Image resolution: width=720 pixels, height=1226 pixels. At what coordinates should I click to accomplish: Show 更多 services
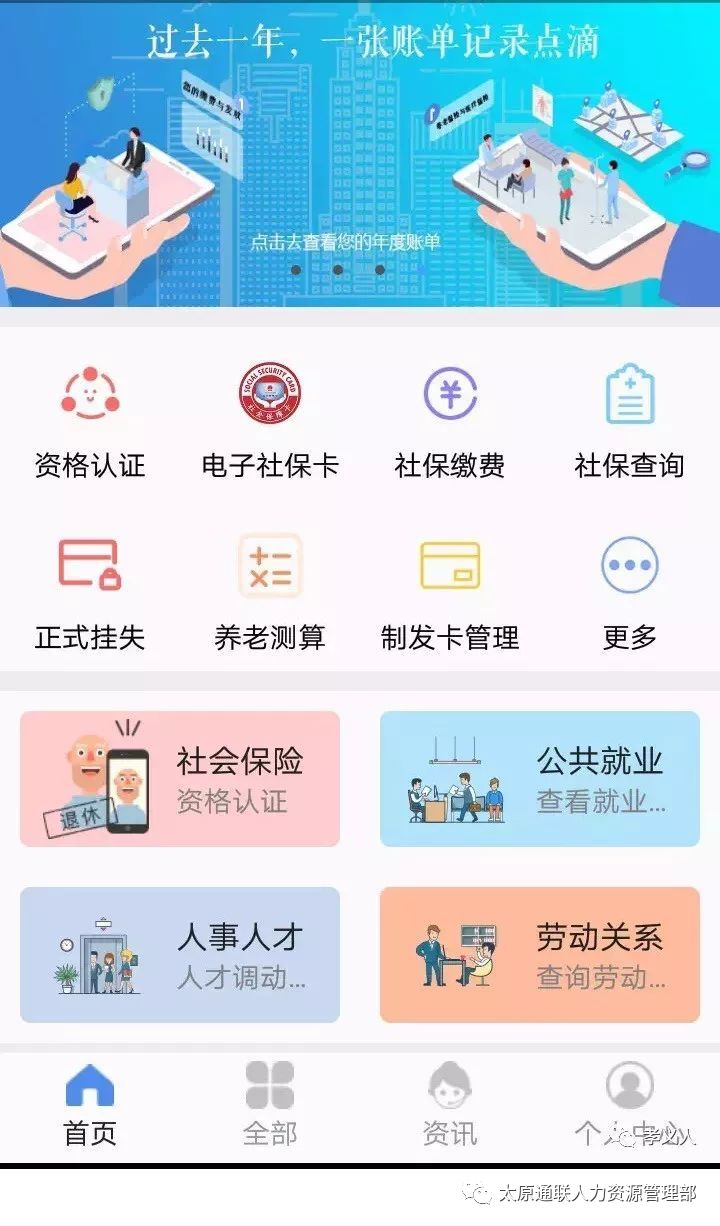(x=630, y=592)
